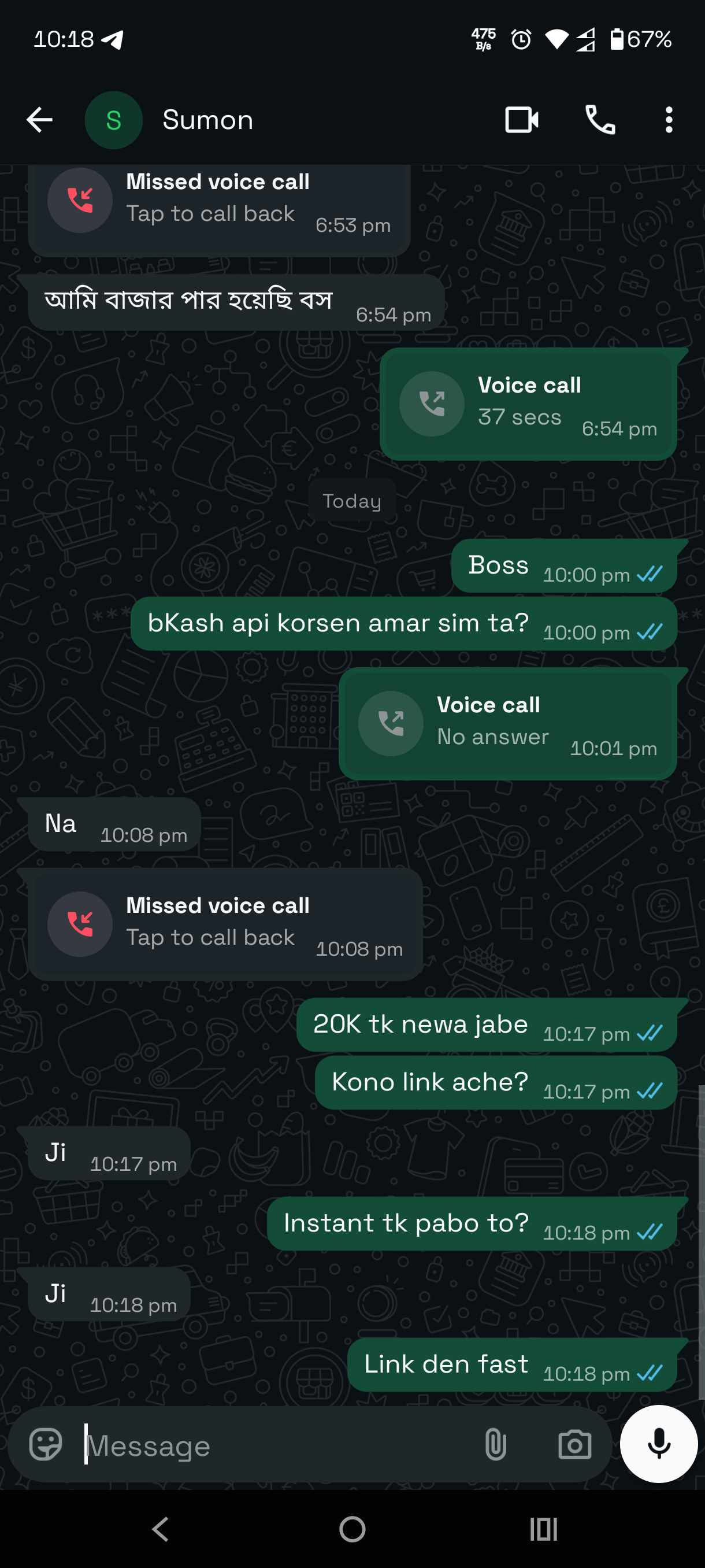705x1568 pixels.
Task: Open the emoji and sticker picker
Action: (x=46, y=1444)
